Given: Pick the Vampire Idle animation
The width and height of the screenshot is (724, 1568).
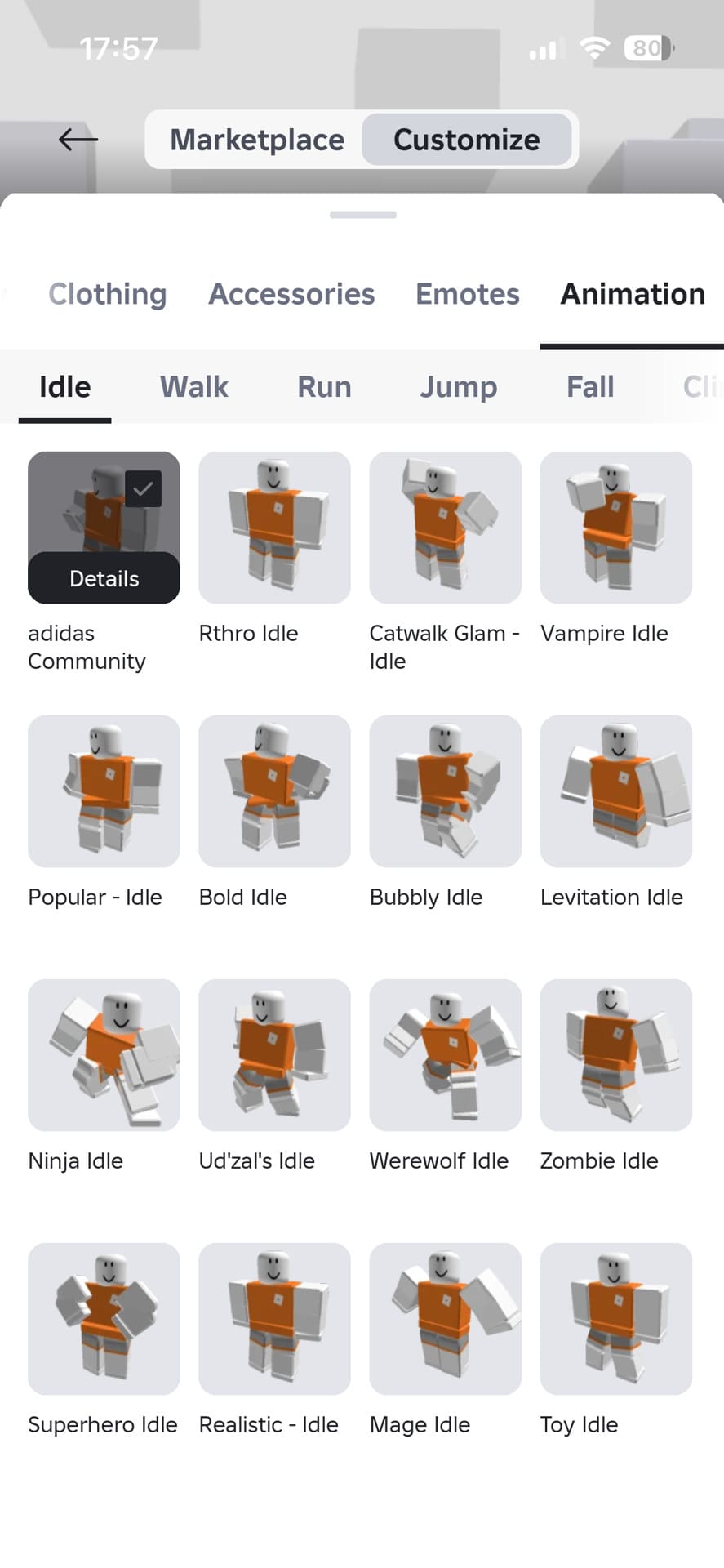Looking at the screenshot, I should [615, 528].
